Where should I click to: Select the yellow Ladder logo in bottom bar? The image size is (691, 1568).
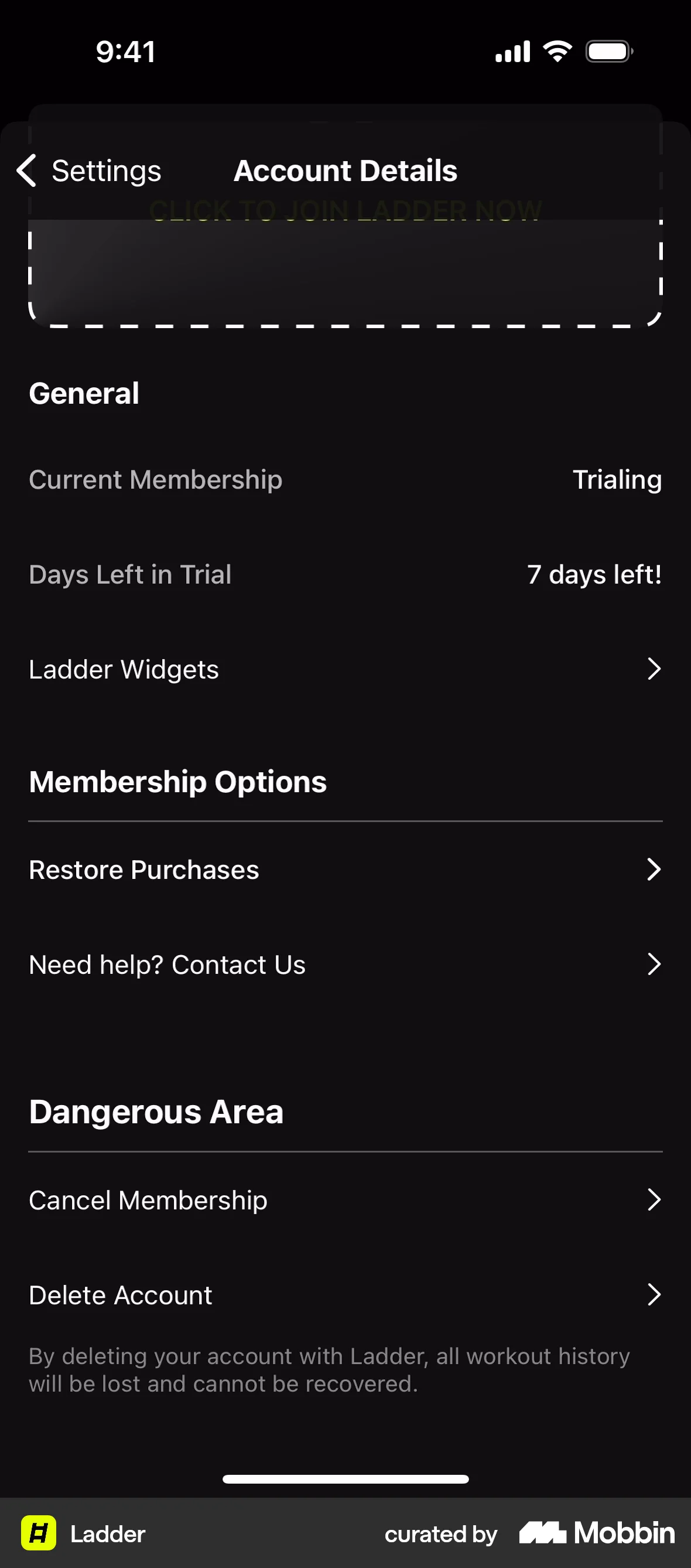pos(38,1534)
